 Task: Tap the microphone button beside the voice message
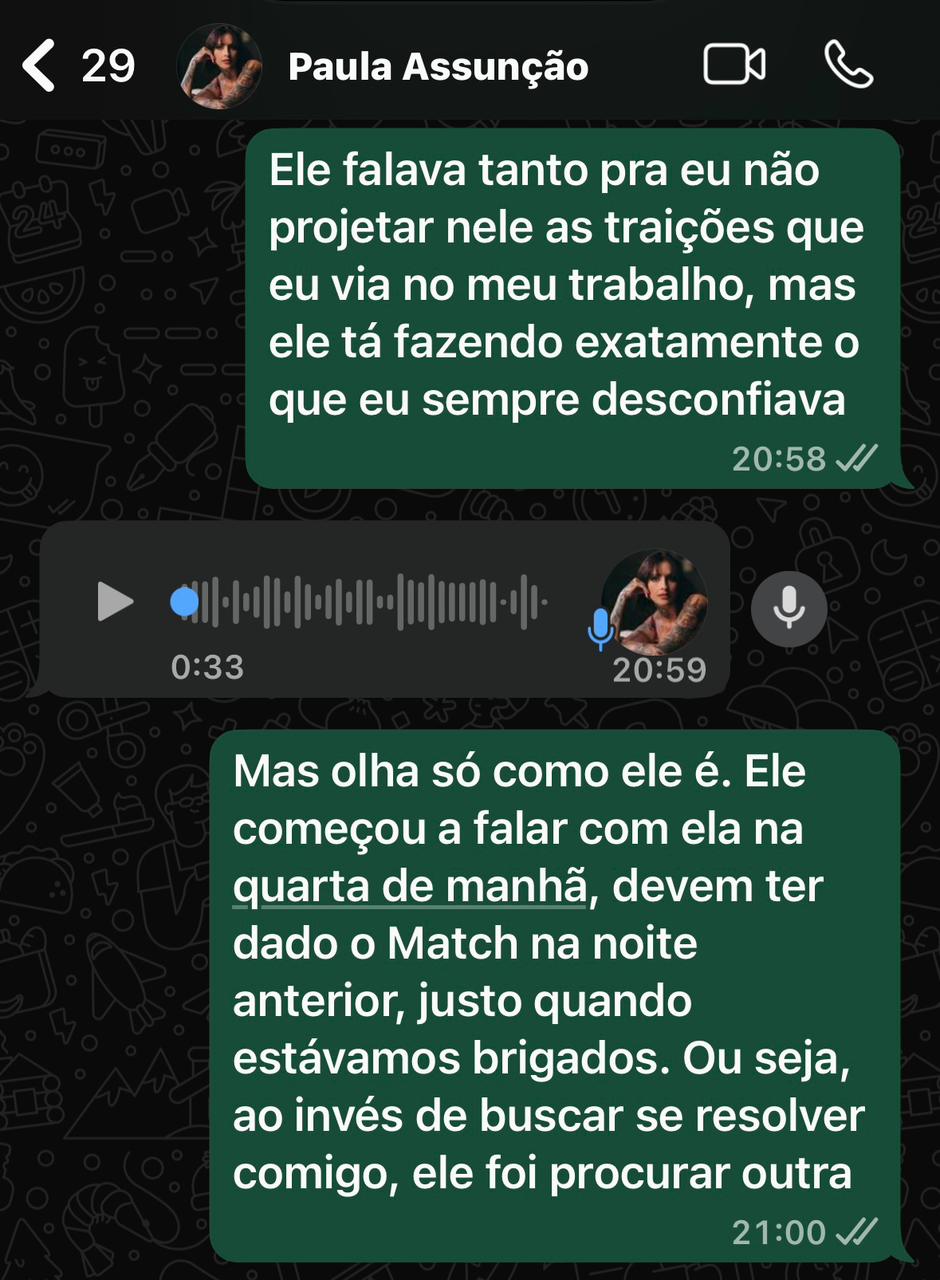coord(789,607)
